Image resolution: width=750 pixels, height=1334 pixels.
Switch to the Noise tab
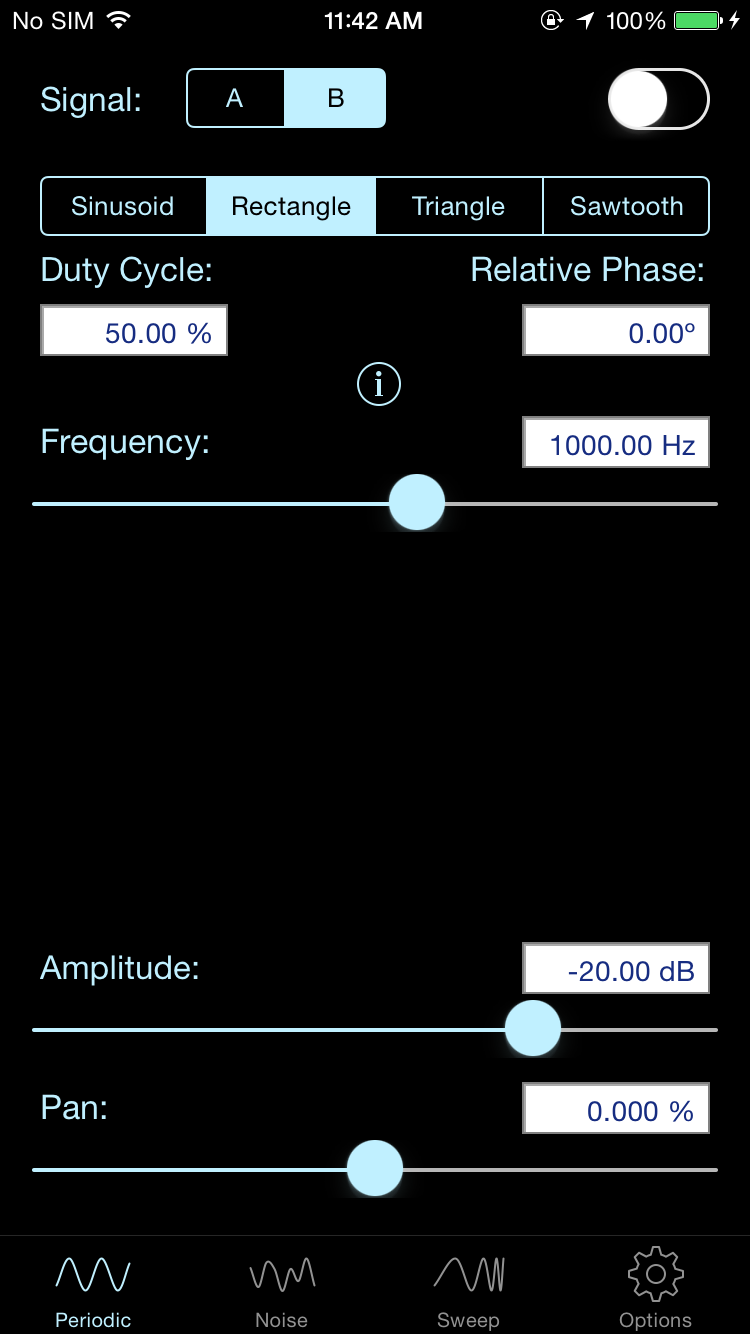pyautogui.click(x=281, y=1288)
